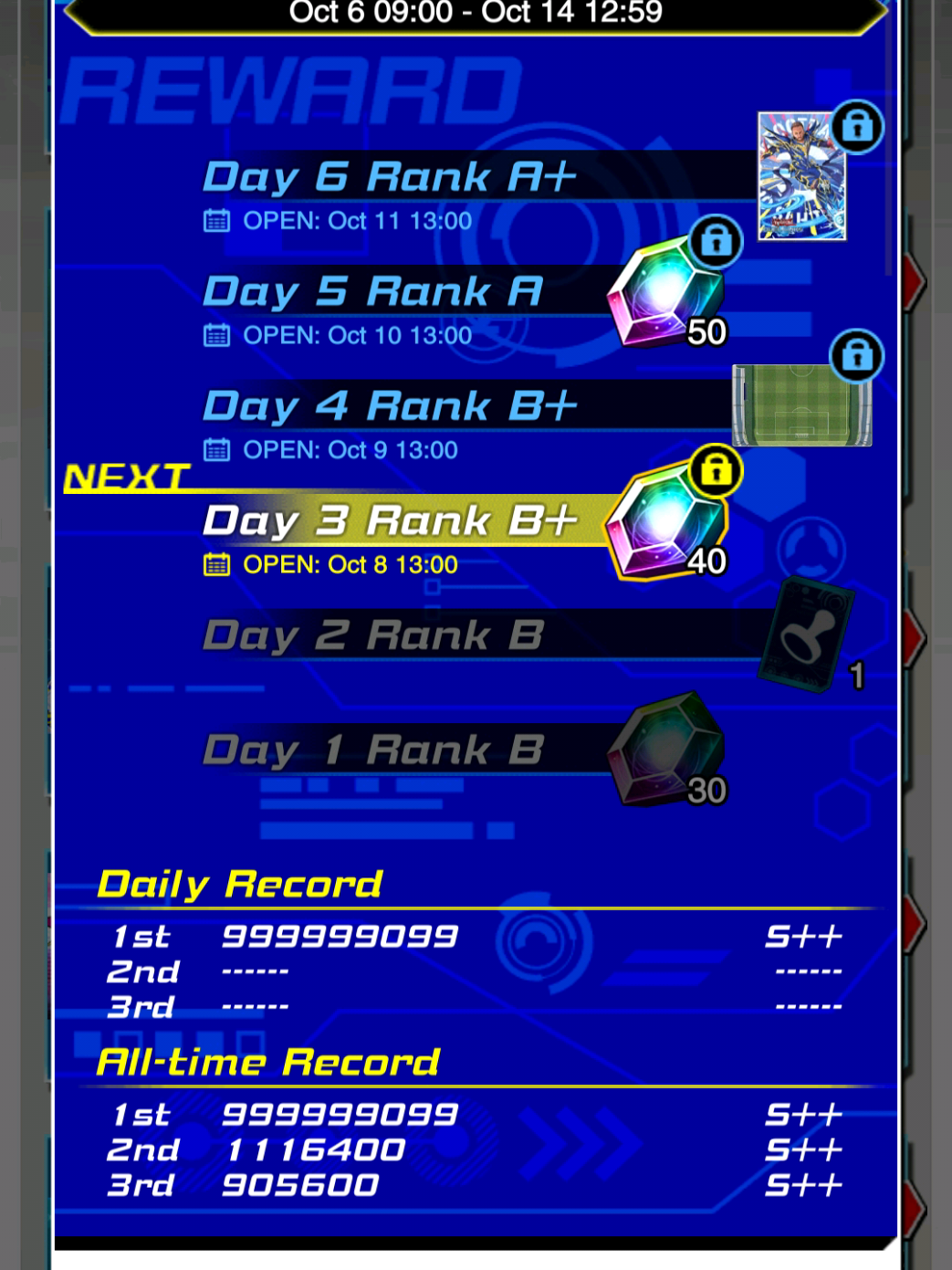Screen dimensions: 952x1270
Task: Click the 1st place score 999999099
Action: pyautogui.click(x=336, y=935)
